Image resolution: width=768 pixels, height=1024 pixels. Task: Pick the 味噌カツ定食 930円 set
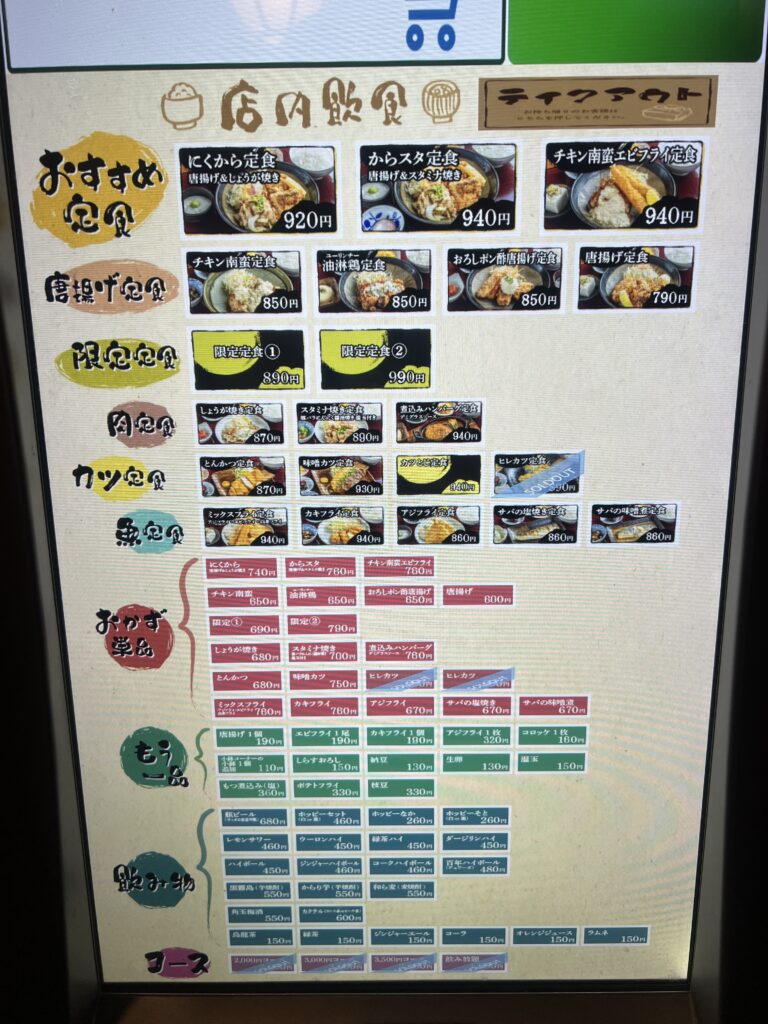pyautogui.click(x=340, y=476)
